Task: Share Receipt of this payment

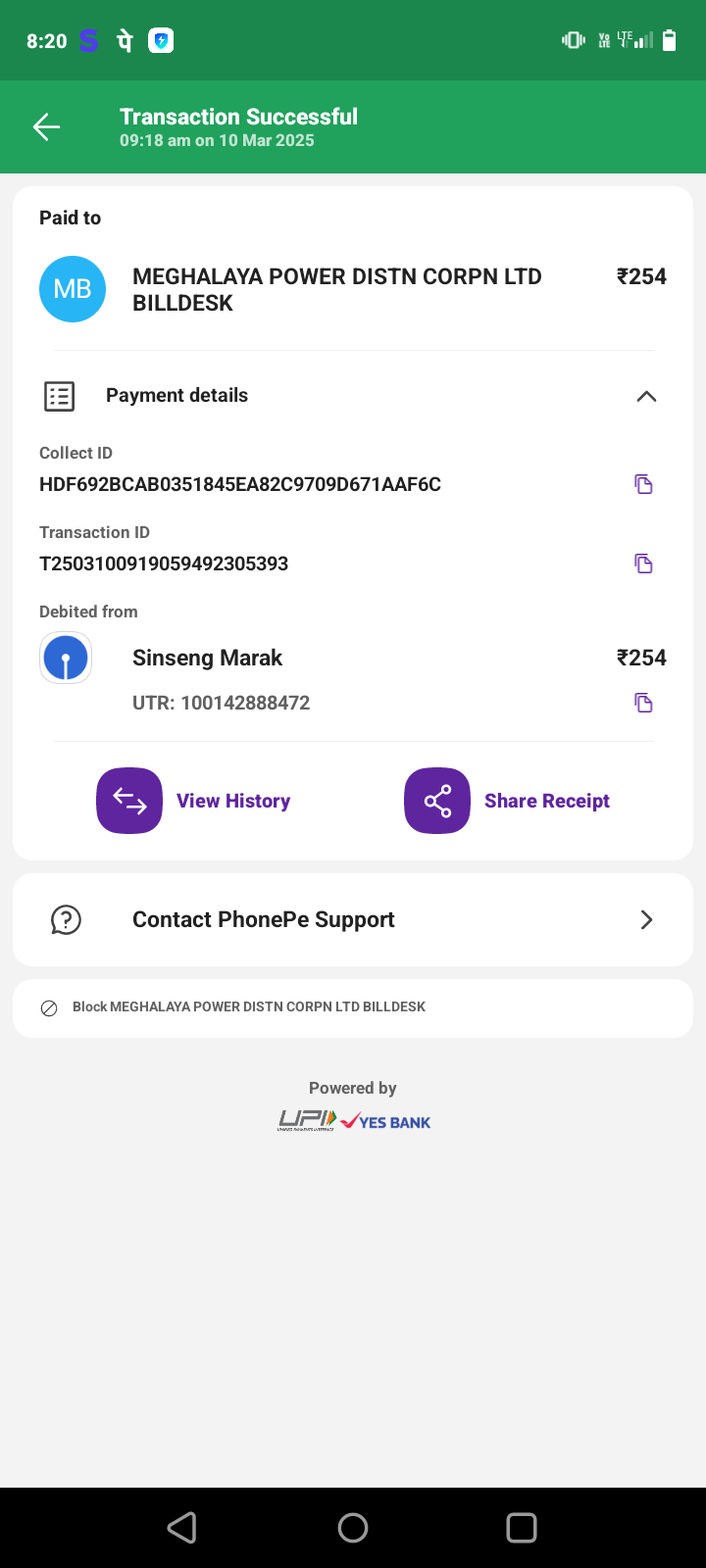Action: coord(508,801)
